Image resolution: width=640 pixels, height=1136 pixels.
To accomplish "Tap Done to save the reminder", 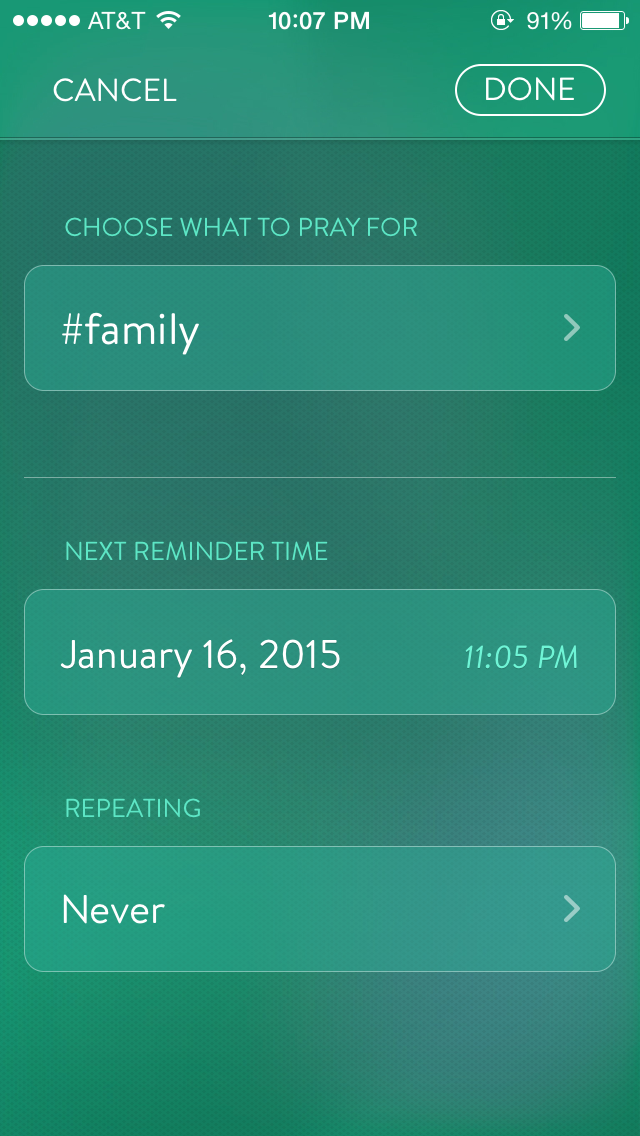I will (x=530, y=90).
